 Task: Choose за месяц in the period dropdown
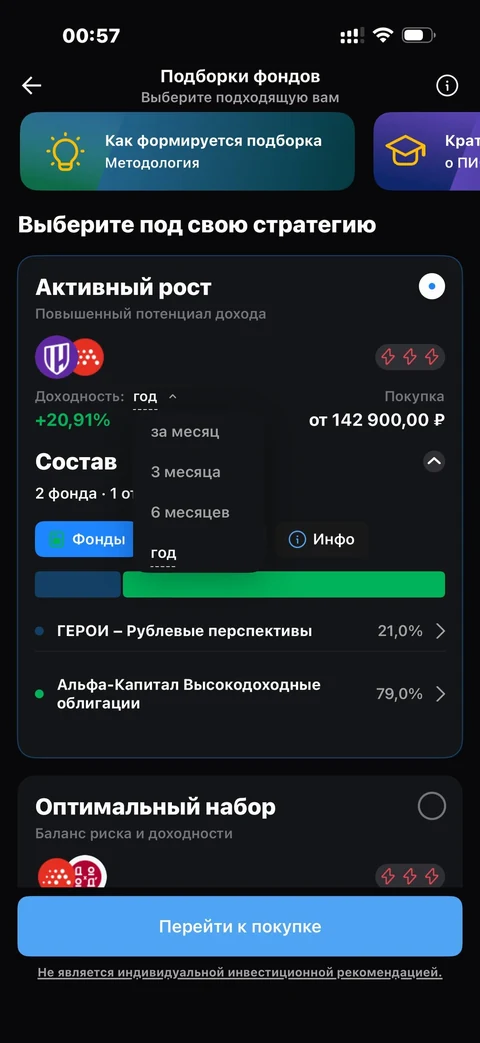click(185, 432)
